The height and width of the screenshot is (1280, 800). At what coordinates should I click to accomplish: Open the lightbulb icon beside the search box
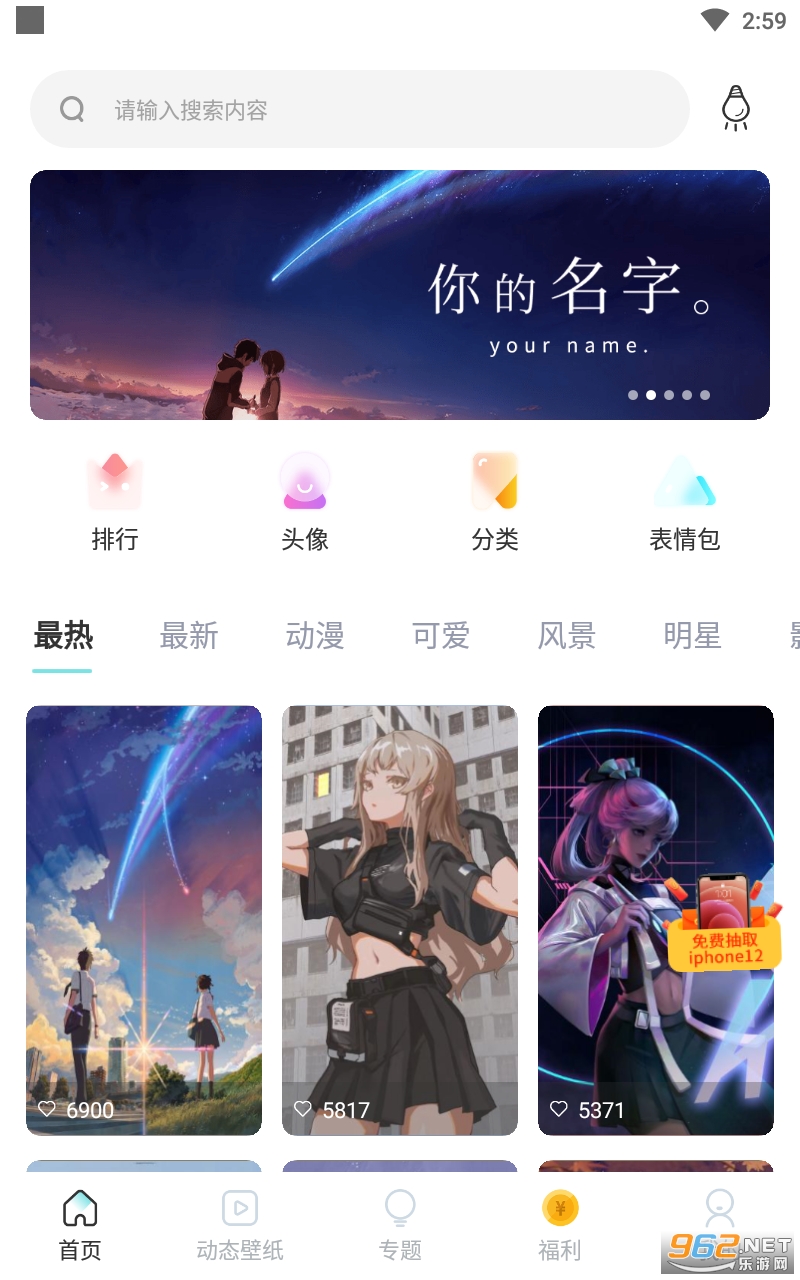736,108
